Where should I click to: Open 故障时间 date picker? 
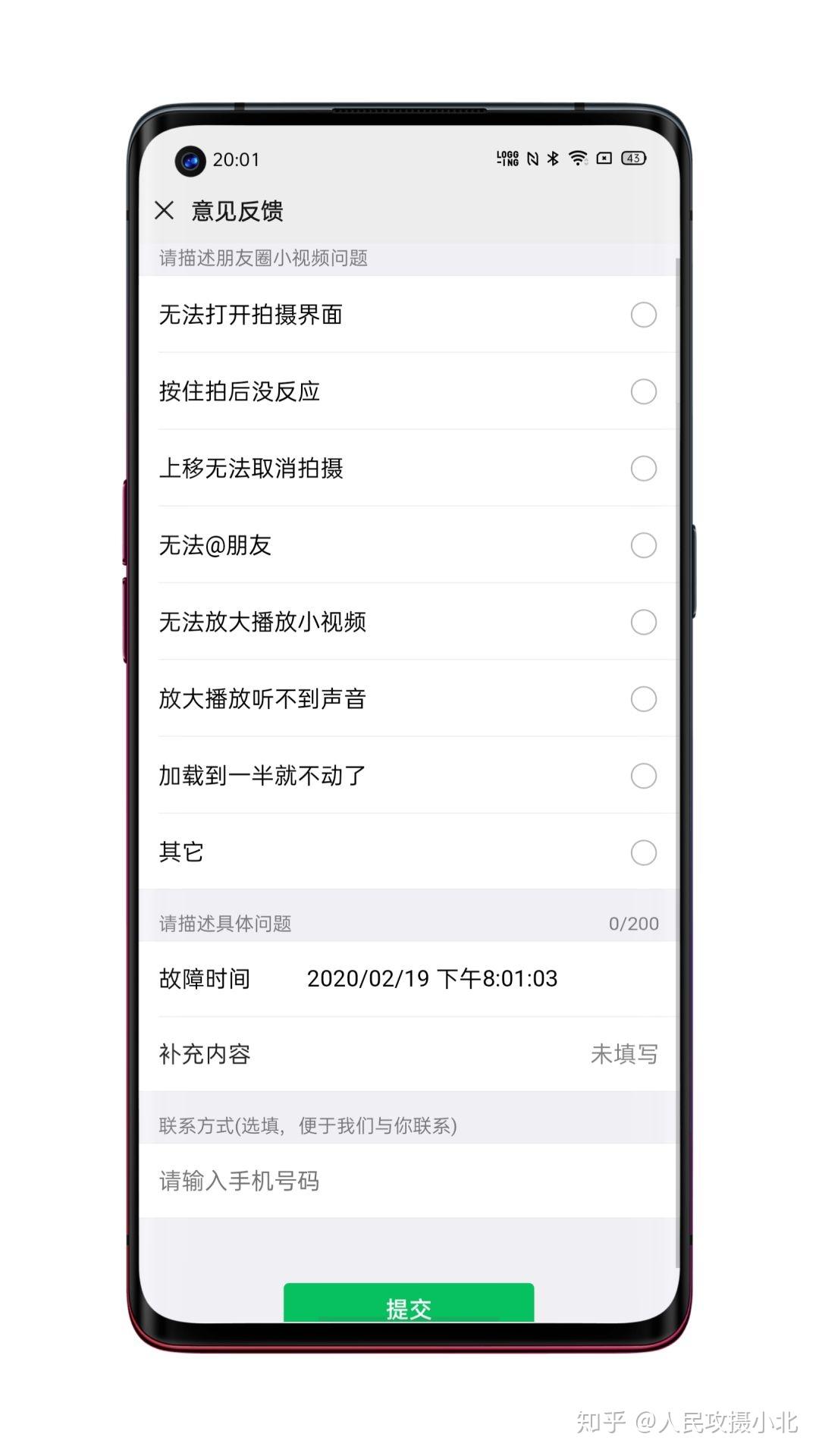click(431, 978)
